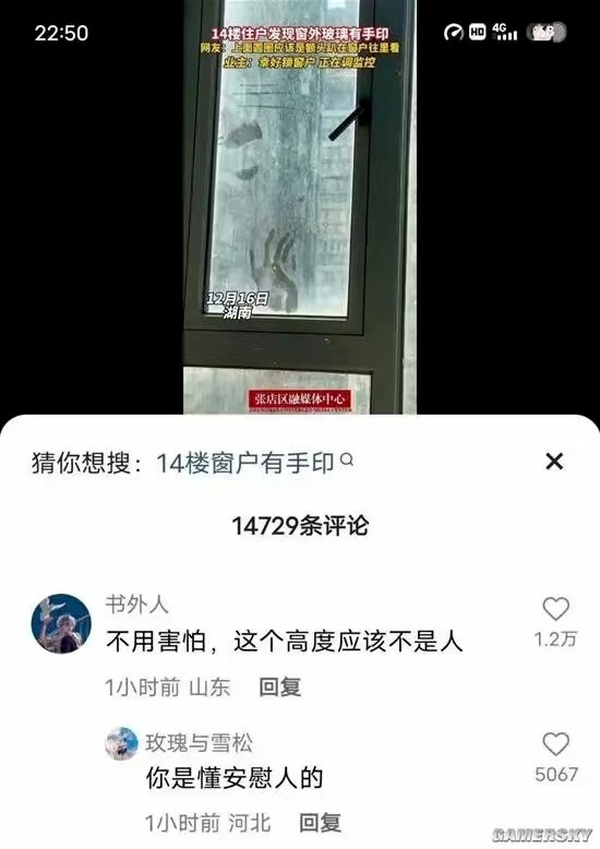Open 玫瑰与雪松's profile avatar
Viewport: 600px width, 849px height.
[x=121, y=744]
